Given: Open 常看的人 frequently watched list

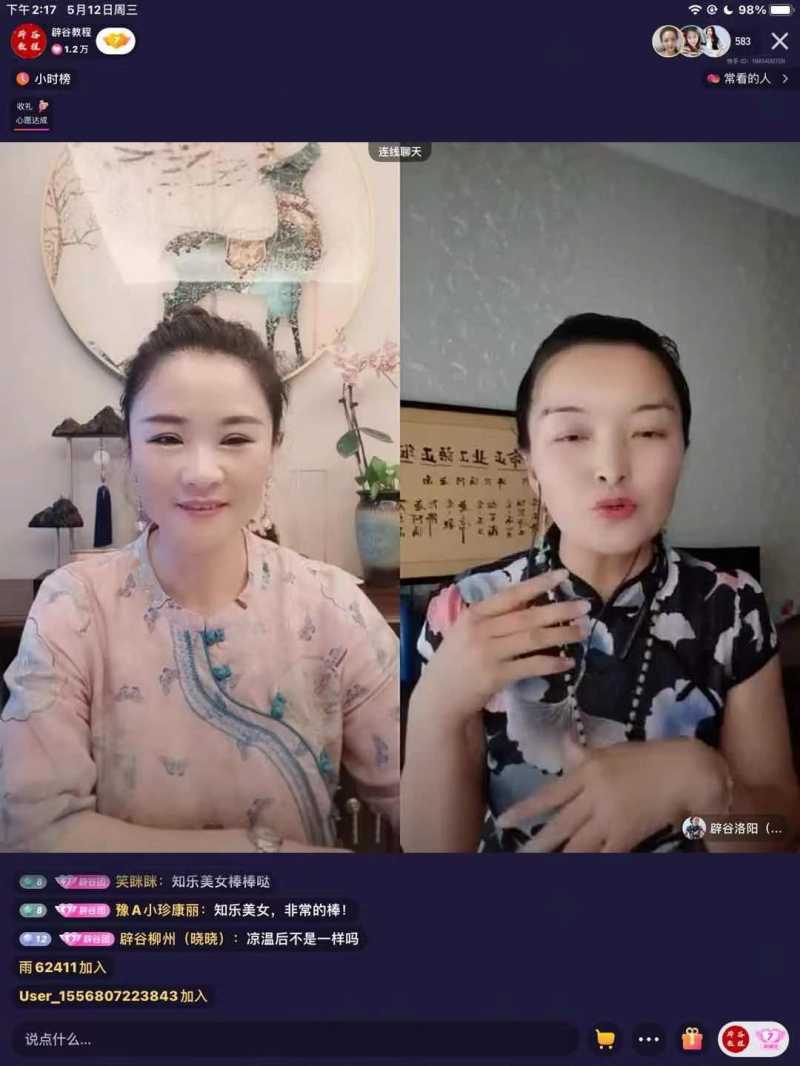Looking at the screenshot, I should (x=747, y=78).
